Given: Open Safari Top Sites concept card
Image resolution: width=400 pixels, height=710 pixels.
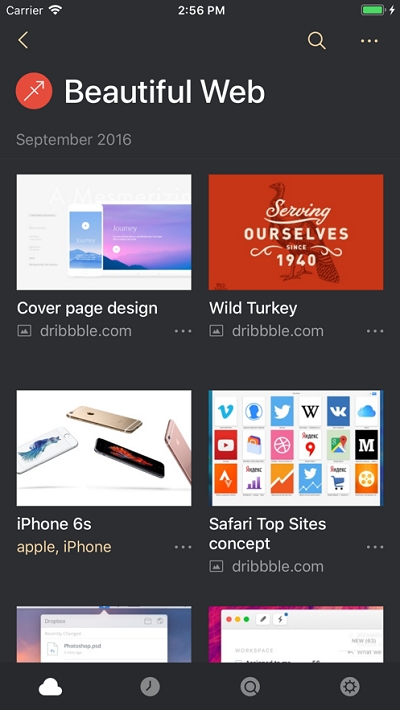Looking at the screenshot, I should [296, 448].
